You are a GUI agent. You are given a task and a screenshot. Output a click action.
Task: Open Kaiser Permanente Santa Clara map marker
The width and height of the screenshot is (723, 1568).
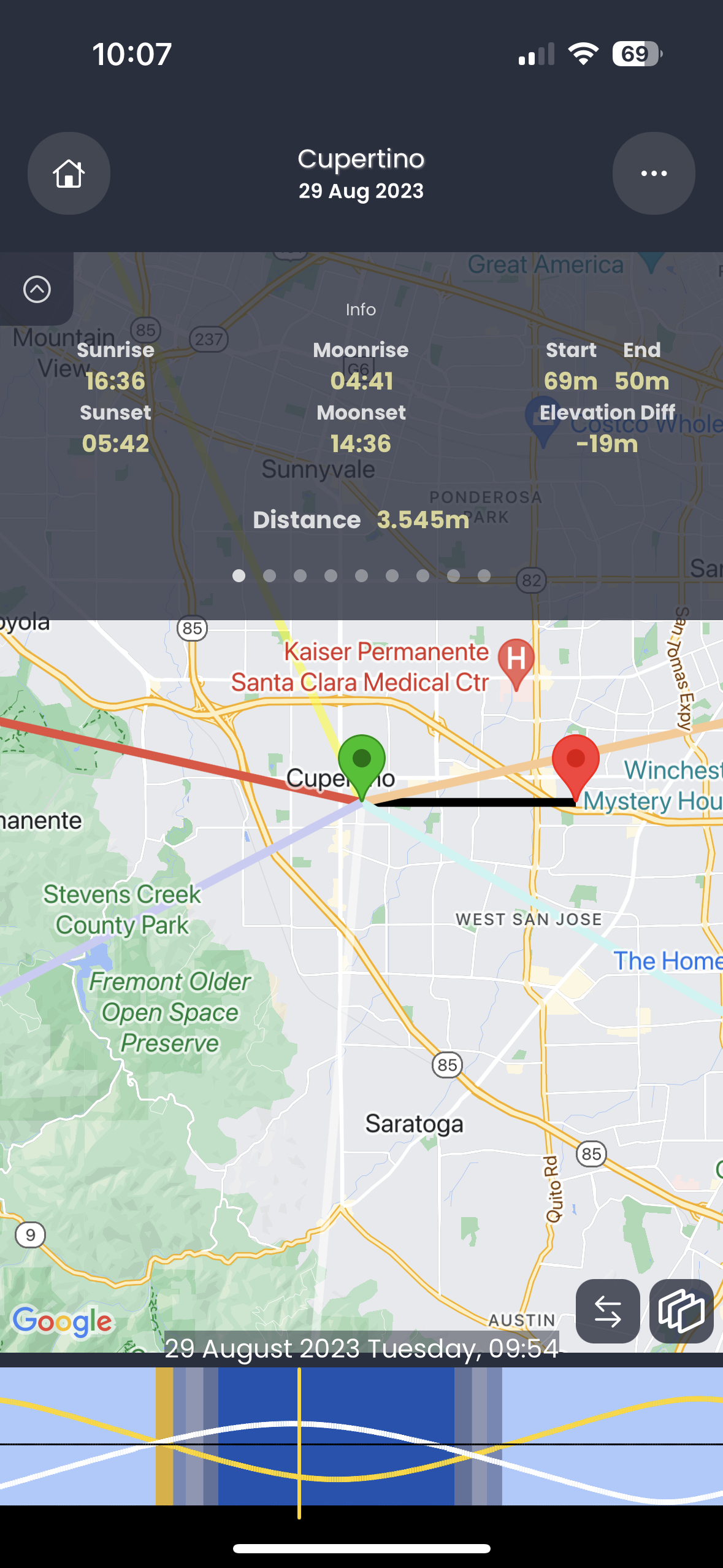(x=516, y=661)
